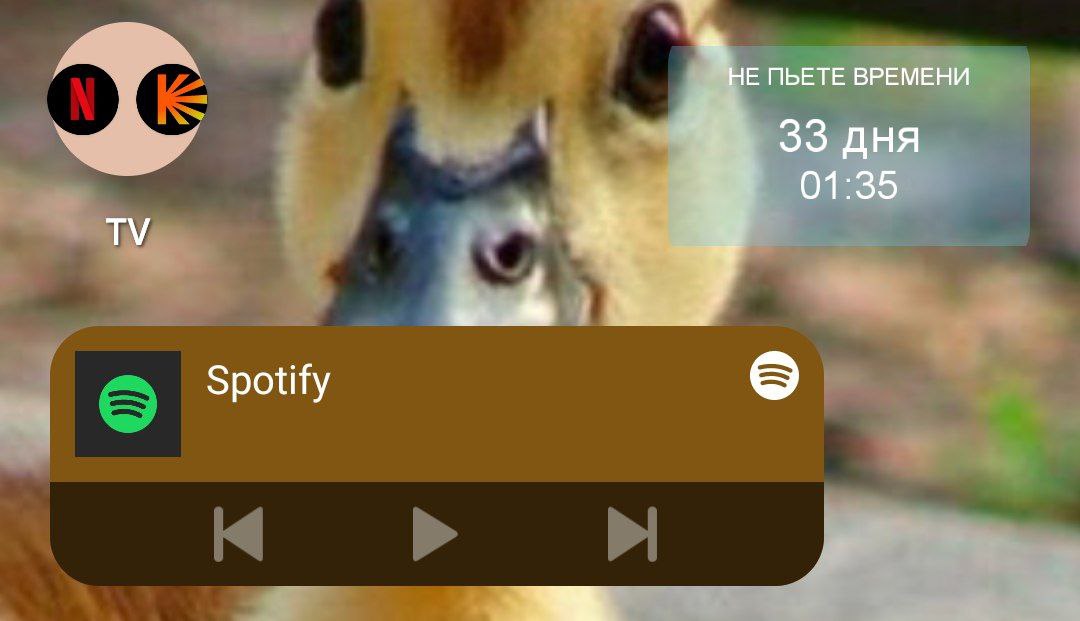Open the TV apps folder
The image size is (1080, 621).
pos(127,100)
